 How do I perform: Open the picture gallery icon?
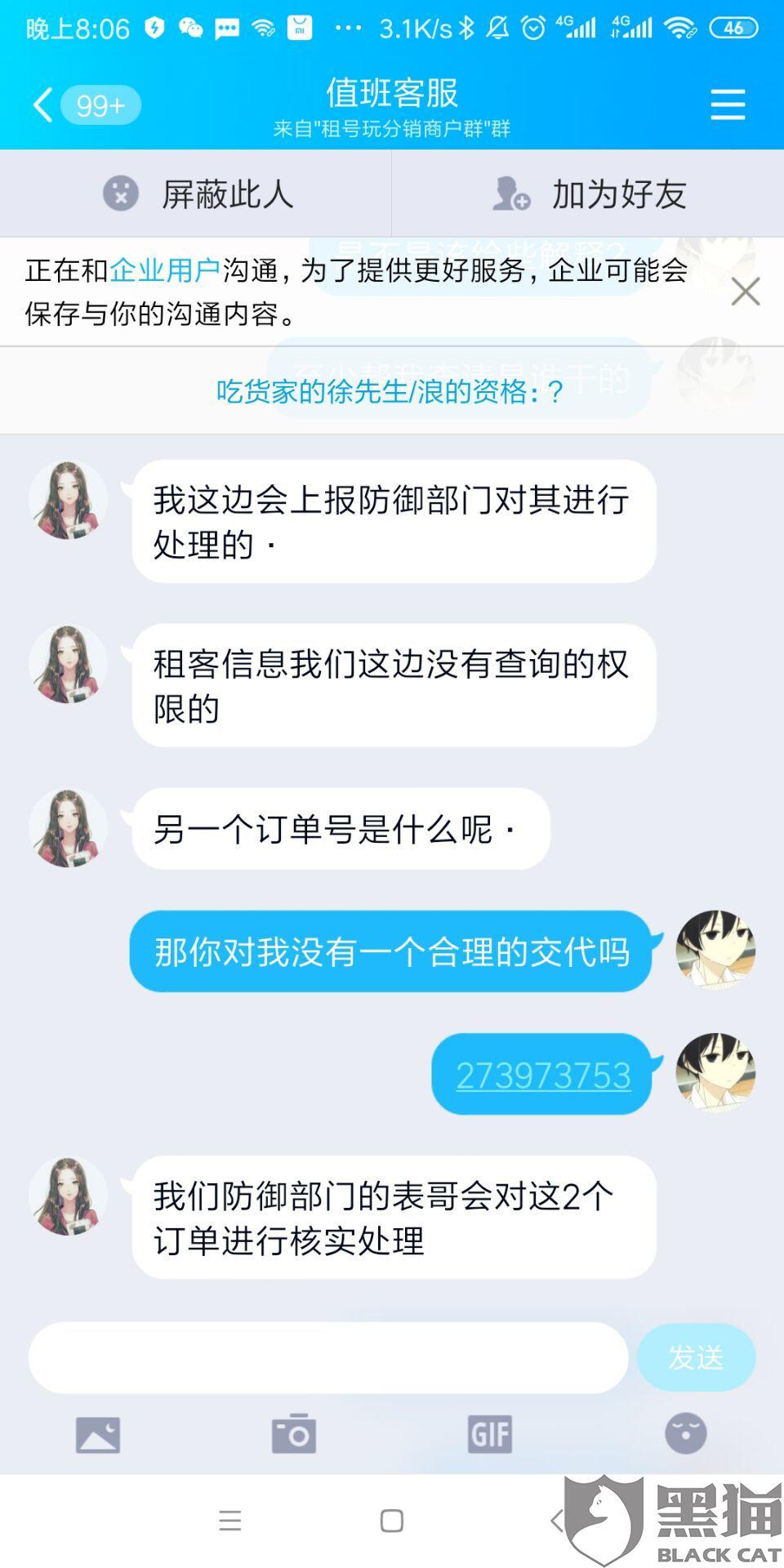point(98,1434)
